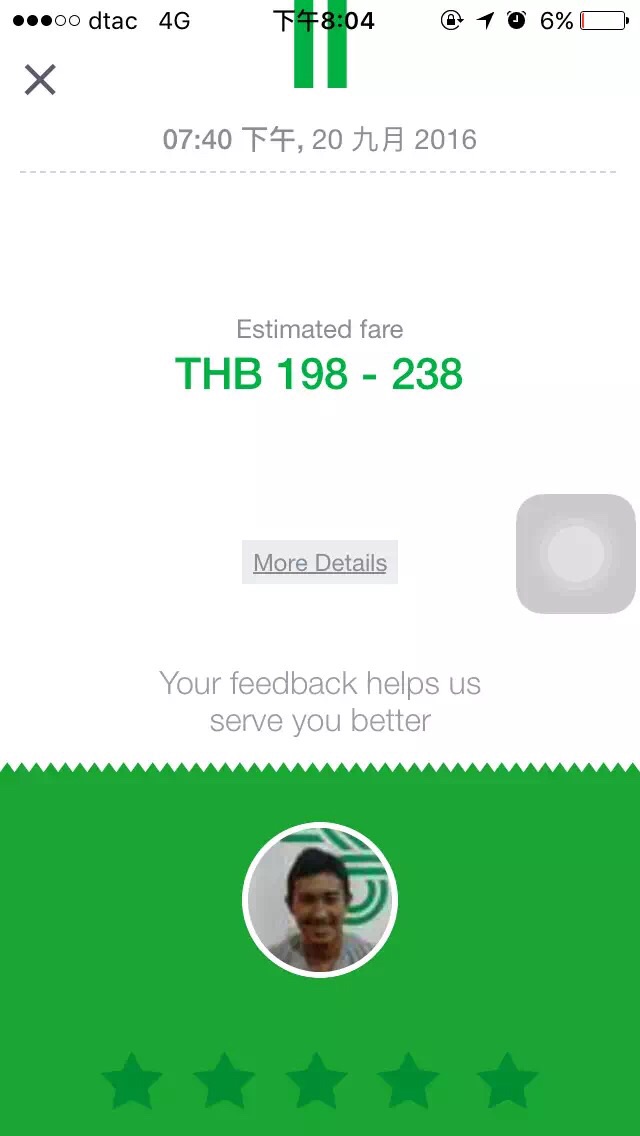Image resolution: width=640 pixels, height=1136 pixels.
Task: Rate the driver five stars
Action: 507,1082
